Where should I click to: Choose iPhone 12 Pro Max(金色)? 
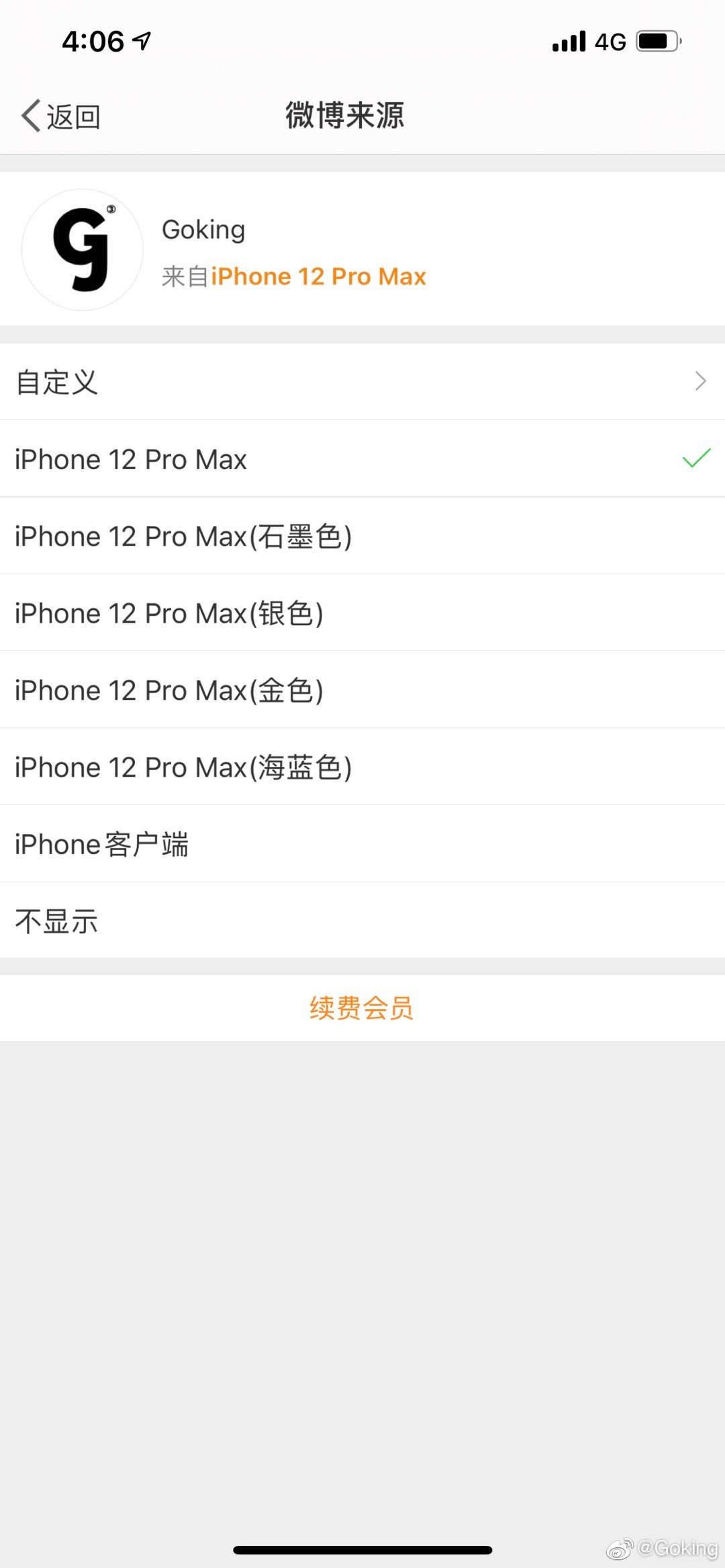[x=362, y=690]
